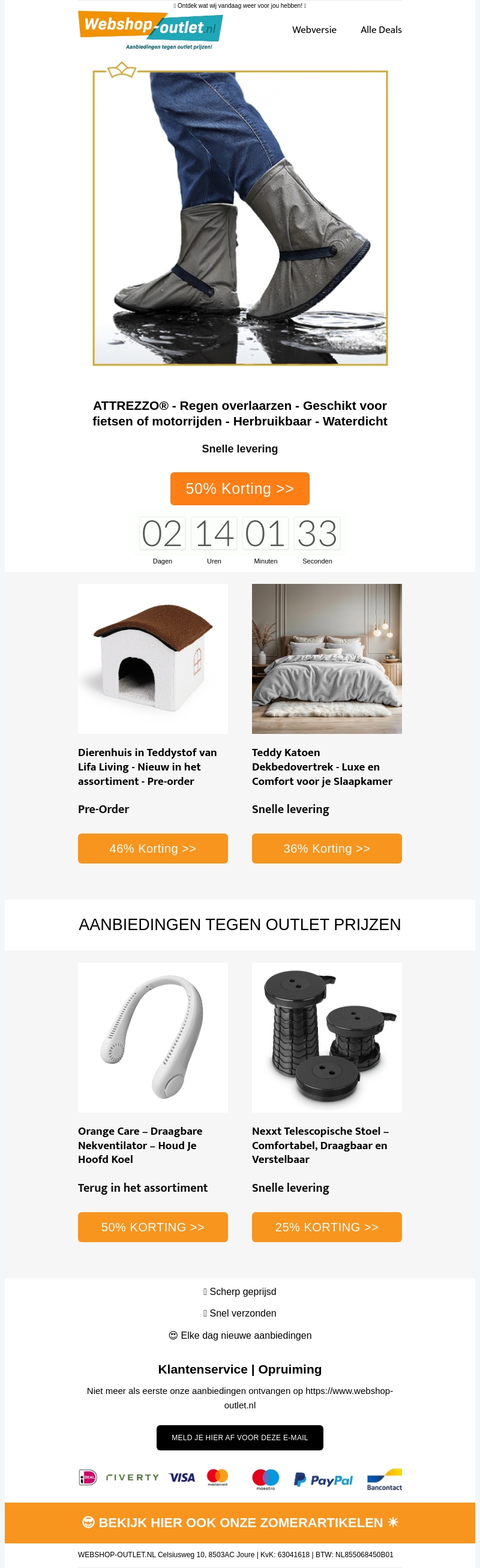
Task: Tap the 50% Korting button for overlaarzen
Action: pos(239,489)
